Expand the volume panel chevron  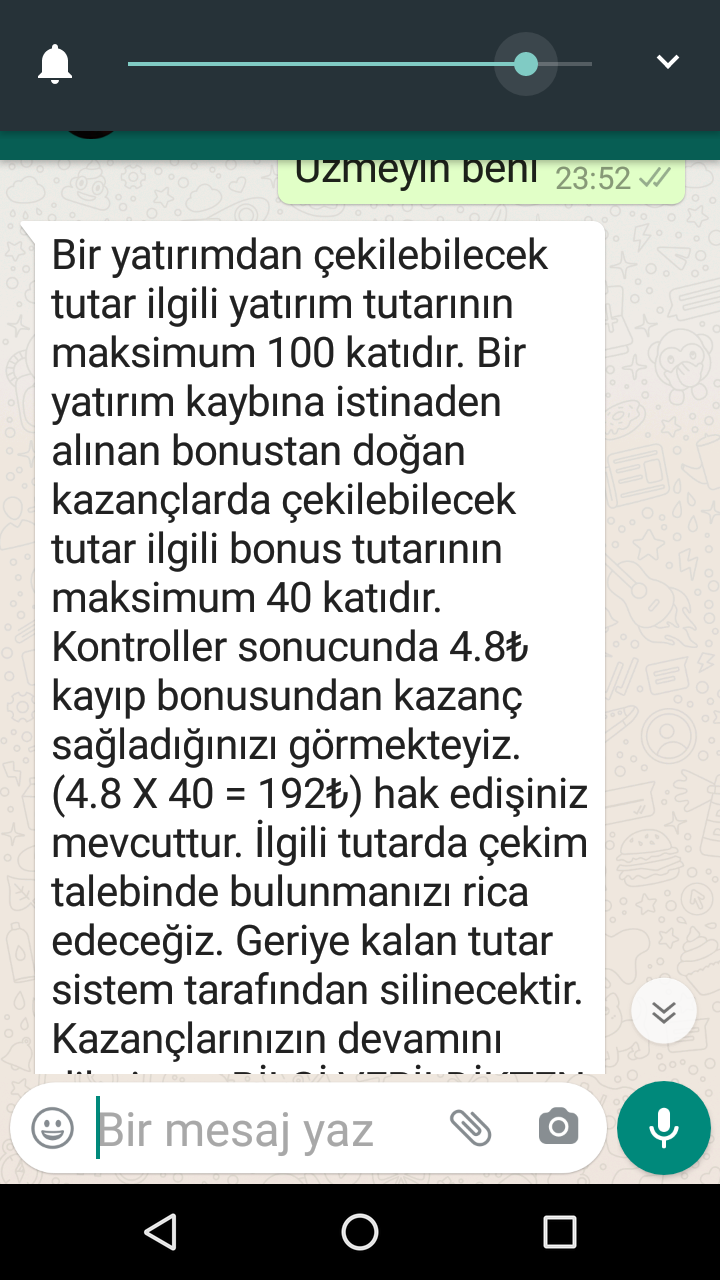click(x=667, y=62)
